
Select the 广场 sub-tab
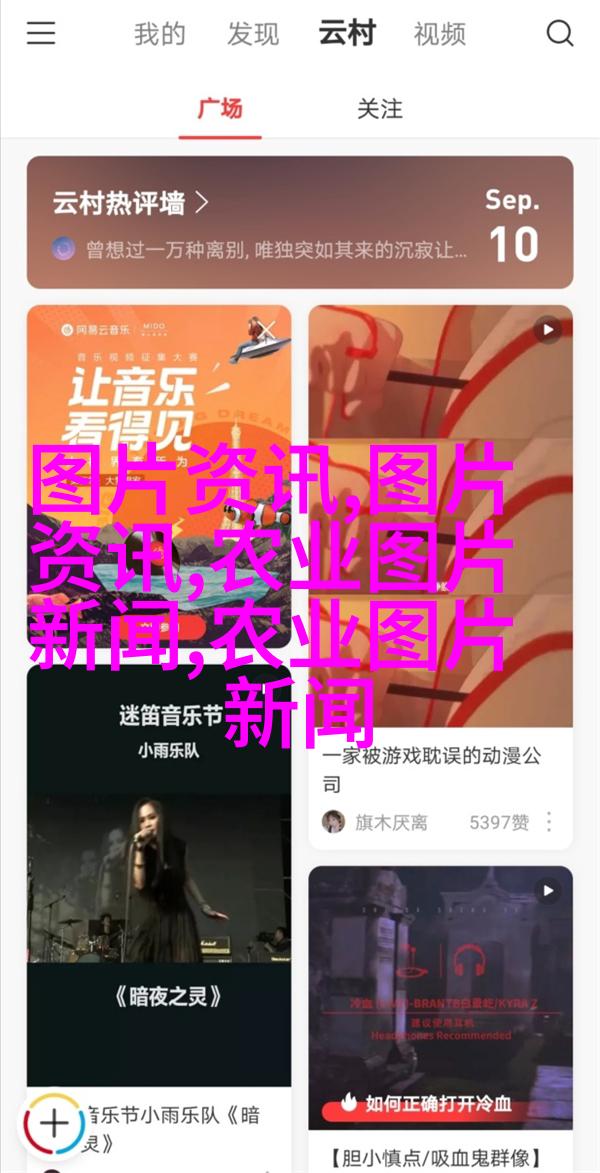(x=220, y=108)
